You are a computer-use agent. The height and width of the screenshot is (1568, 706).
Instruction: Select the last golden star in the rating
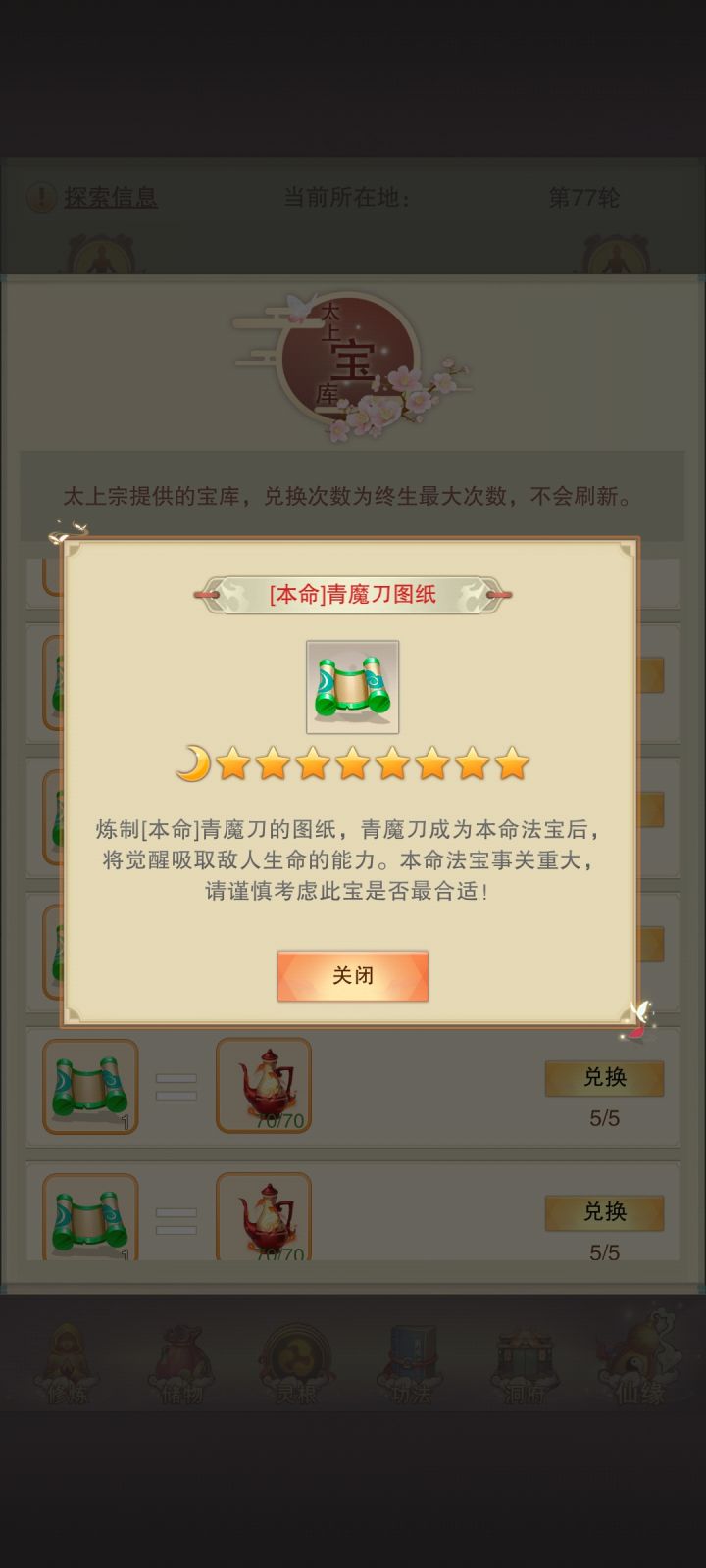(511, 762)
